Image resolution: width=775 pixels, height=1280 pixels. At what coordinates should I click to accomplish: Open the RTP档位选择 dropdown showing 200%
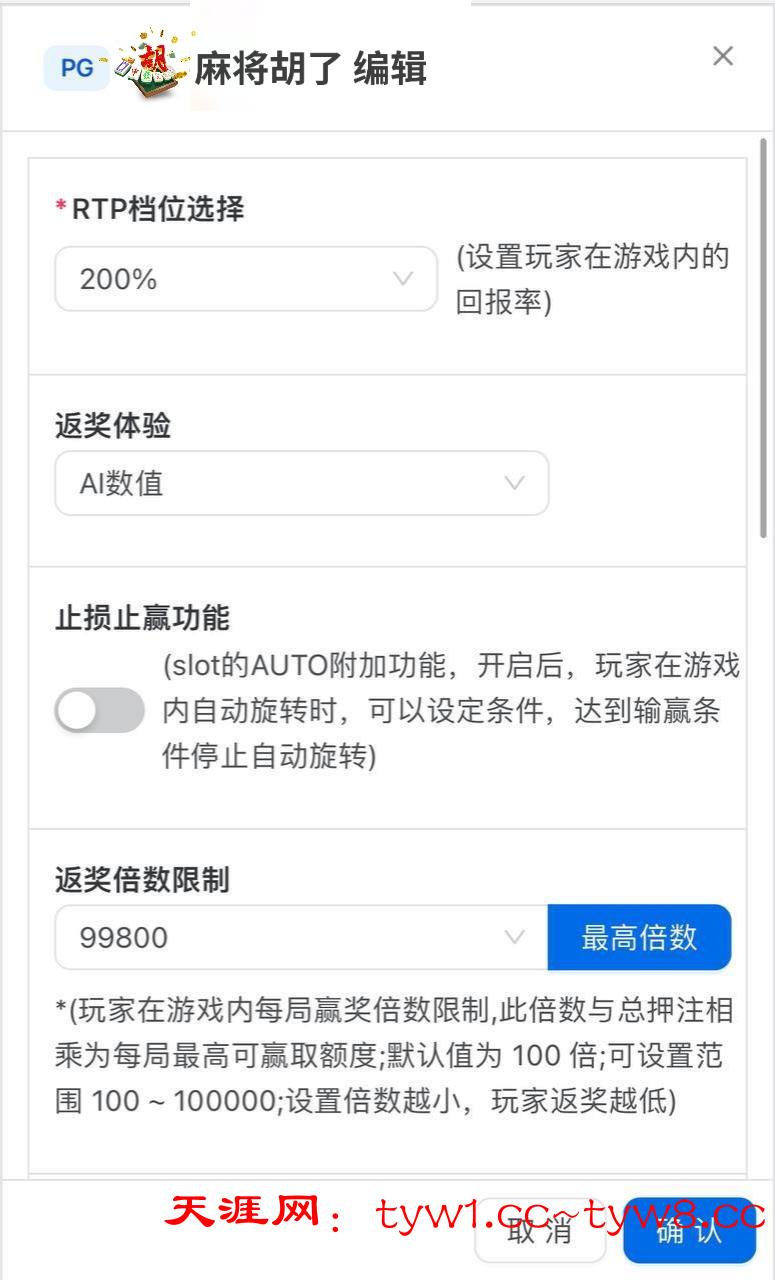244,279
